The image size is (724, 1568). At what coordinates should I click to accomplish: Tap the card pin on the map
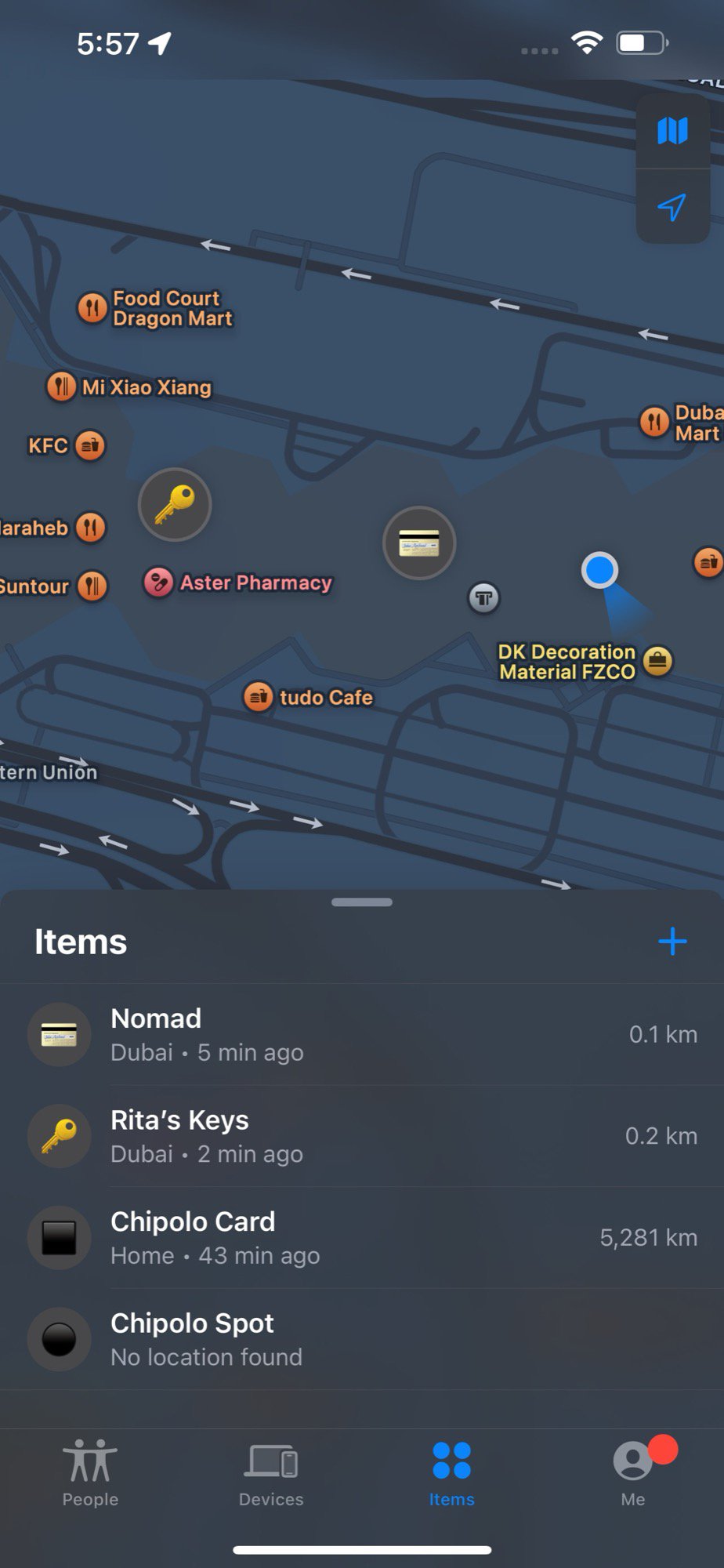point(419,543)
